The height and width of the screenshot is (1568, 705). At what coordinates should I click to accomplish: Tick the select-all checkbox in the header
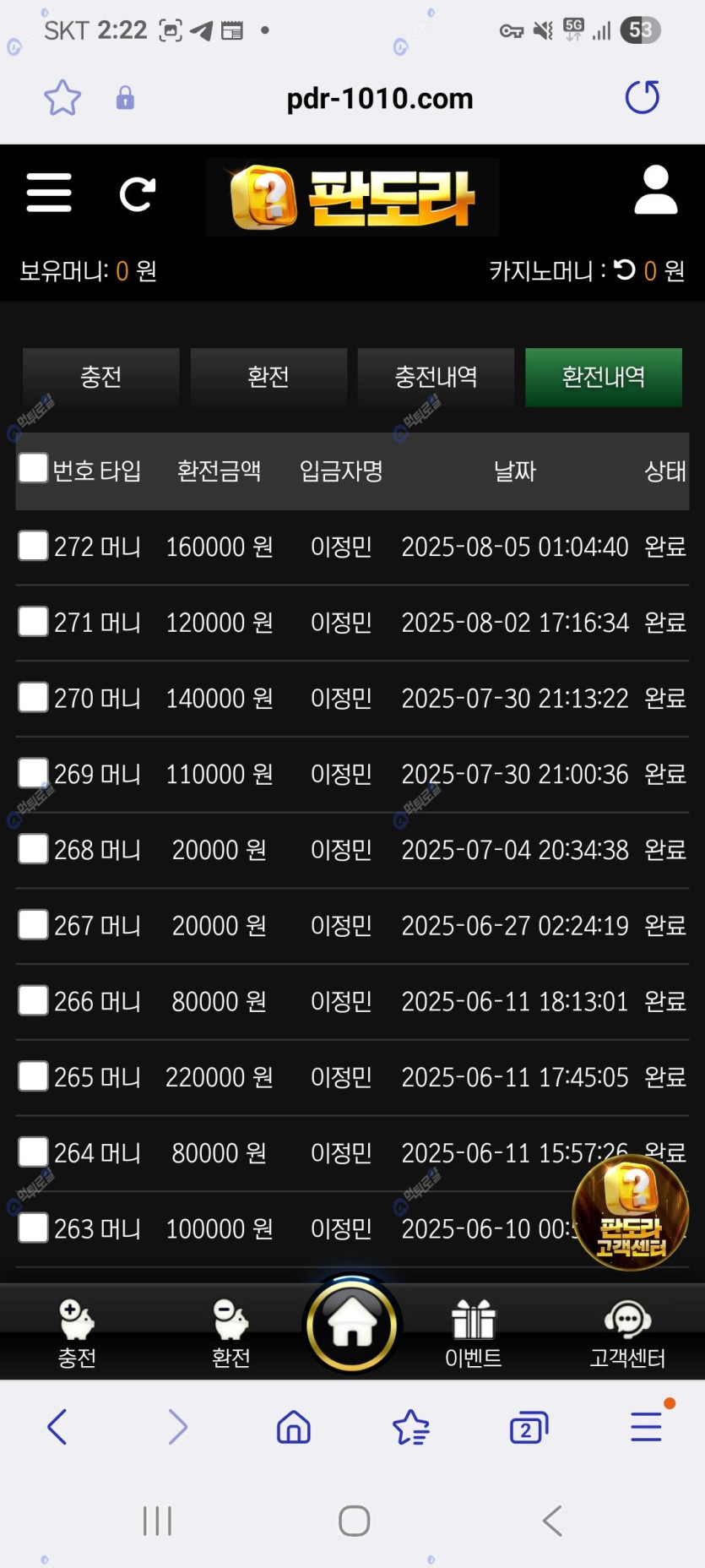point(34,468)
